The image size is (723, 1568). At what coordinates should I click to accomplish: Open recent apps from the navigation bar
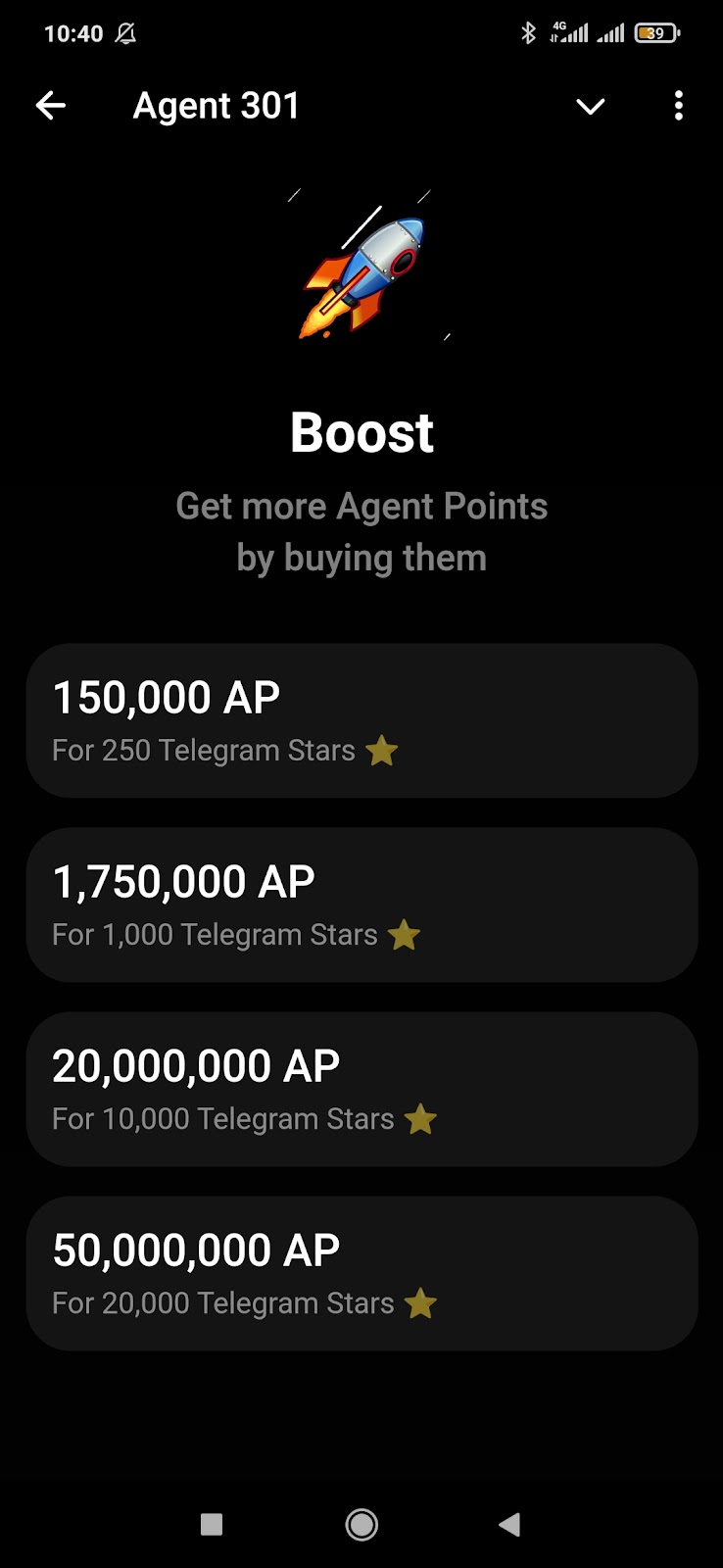(212, 1525)
